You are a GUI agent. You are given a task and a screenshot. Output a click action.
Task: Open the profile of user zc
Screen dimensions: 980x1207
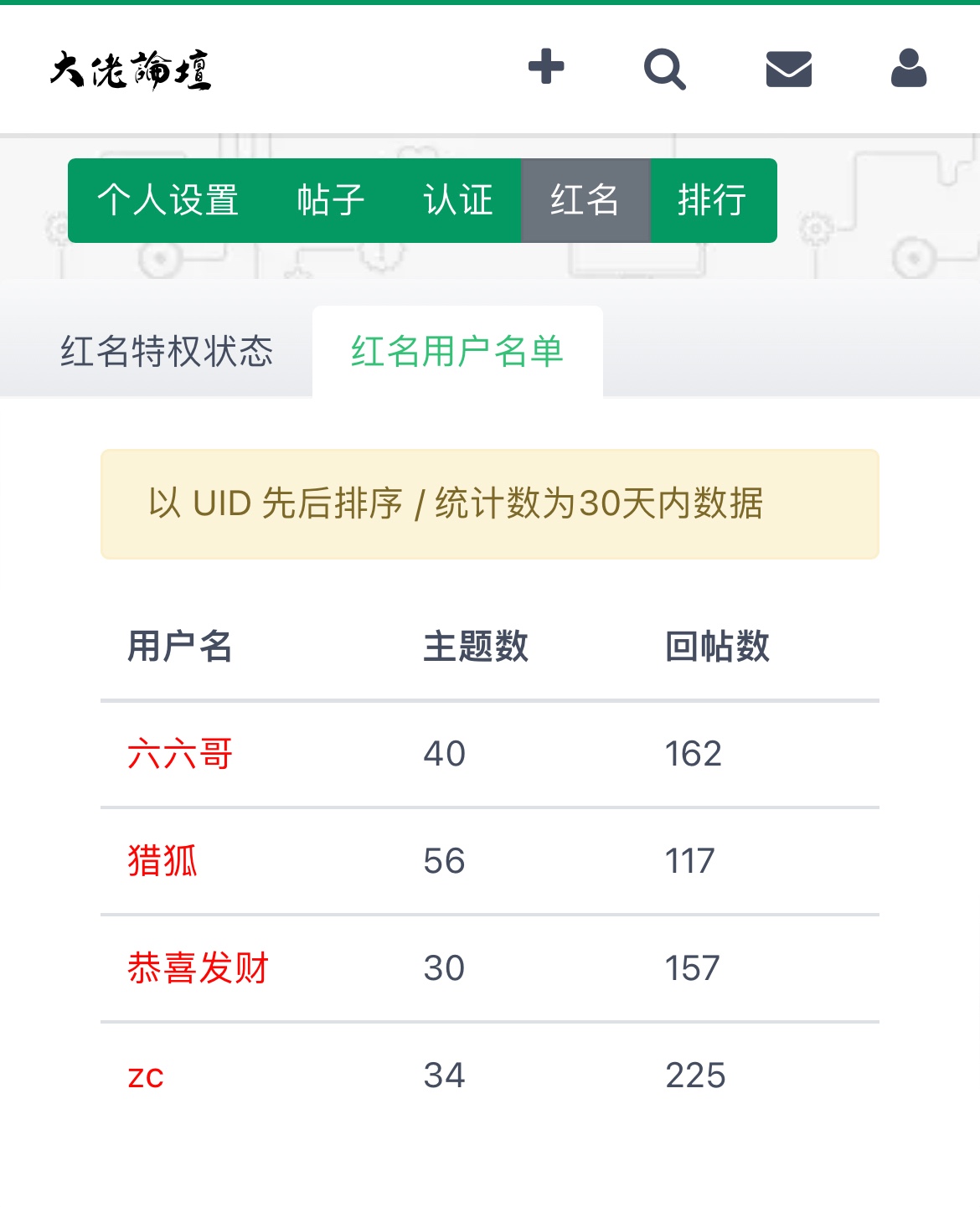(146, 1076)
